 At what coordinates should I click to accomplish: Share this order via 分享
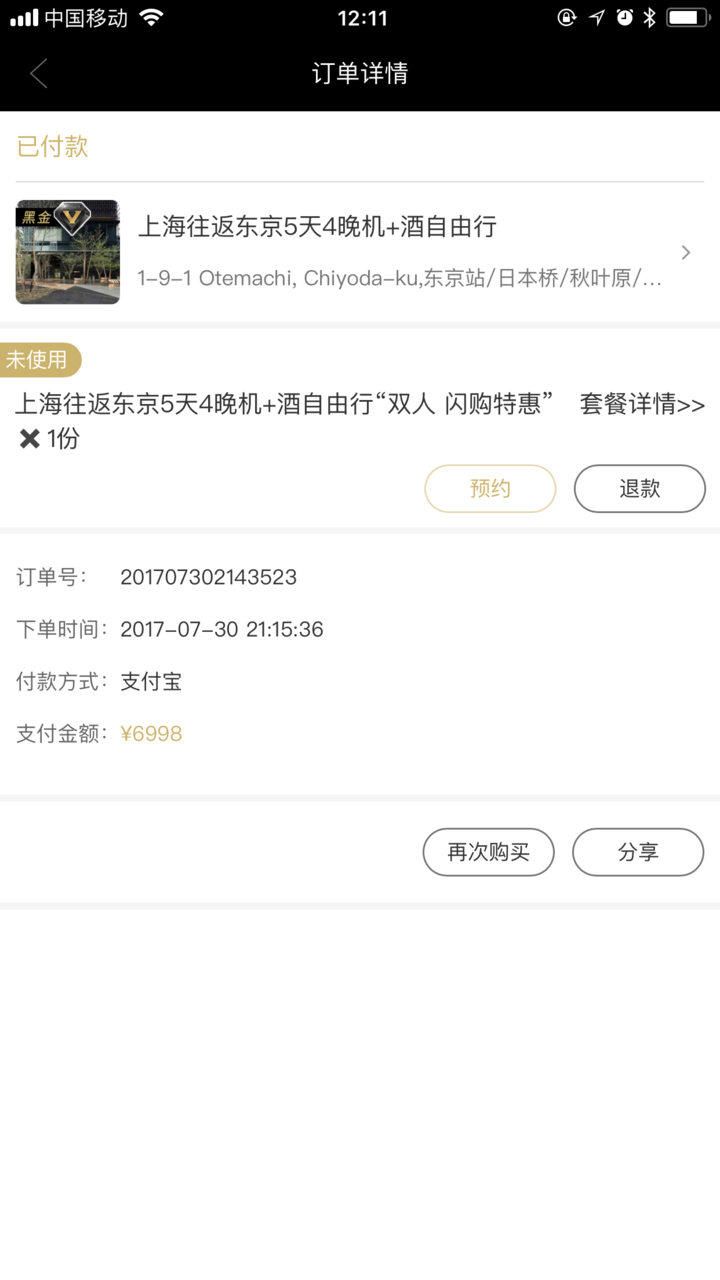[x=638, y=852]
